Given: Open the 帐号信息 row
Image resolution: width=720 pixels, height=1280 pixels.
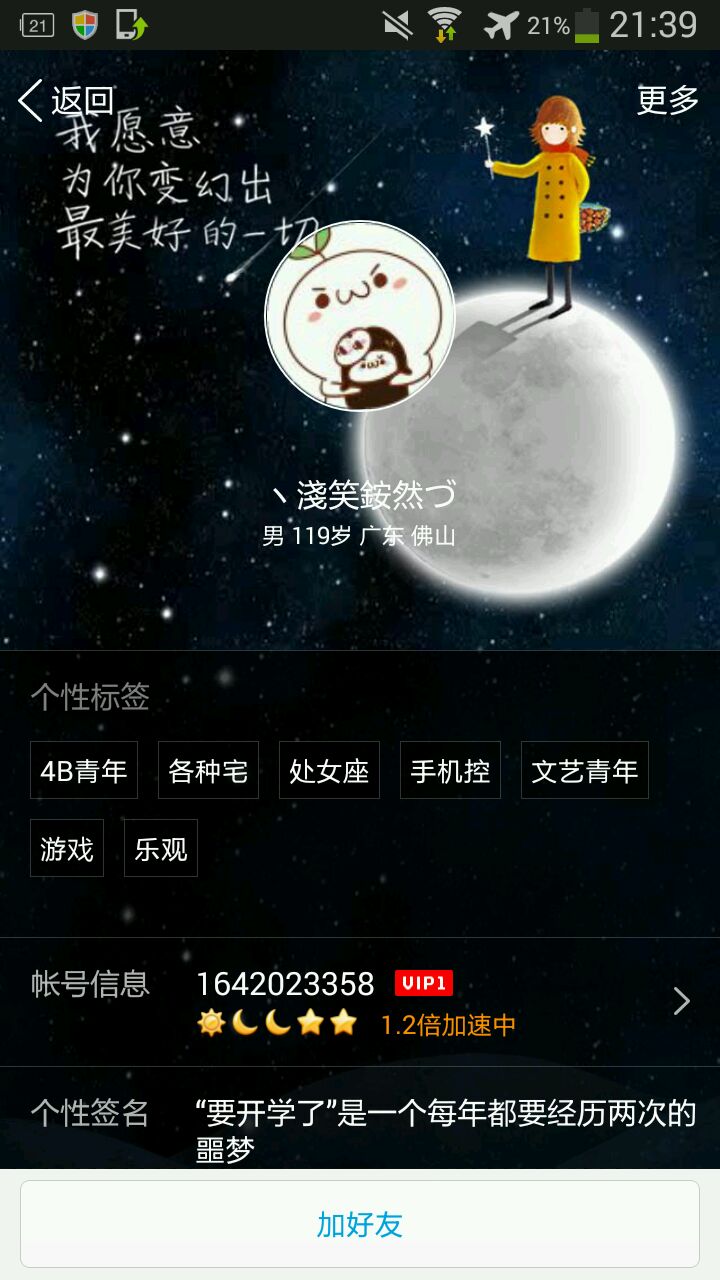Looking at the screenshot, I should tap(360, 1002).
